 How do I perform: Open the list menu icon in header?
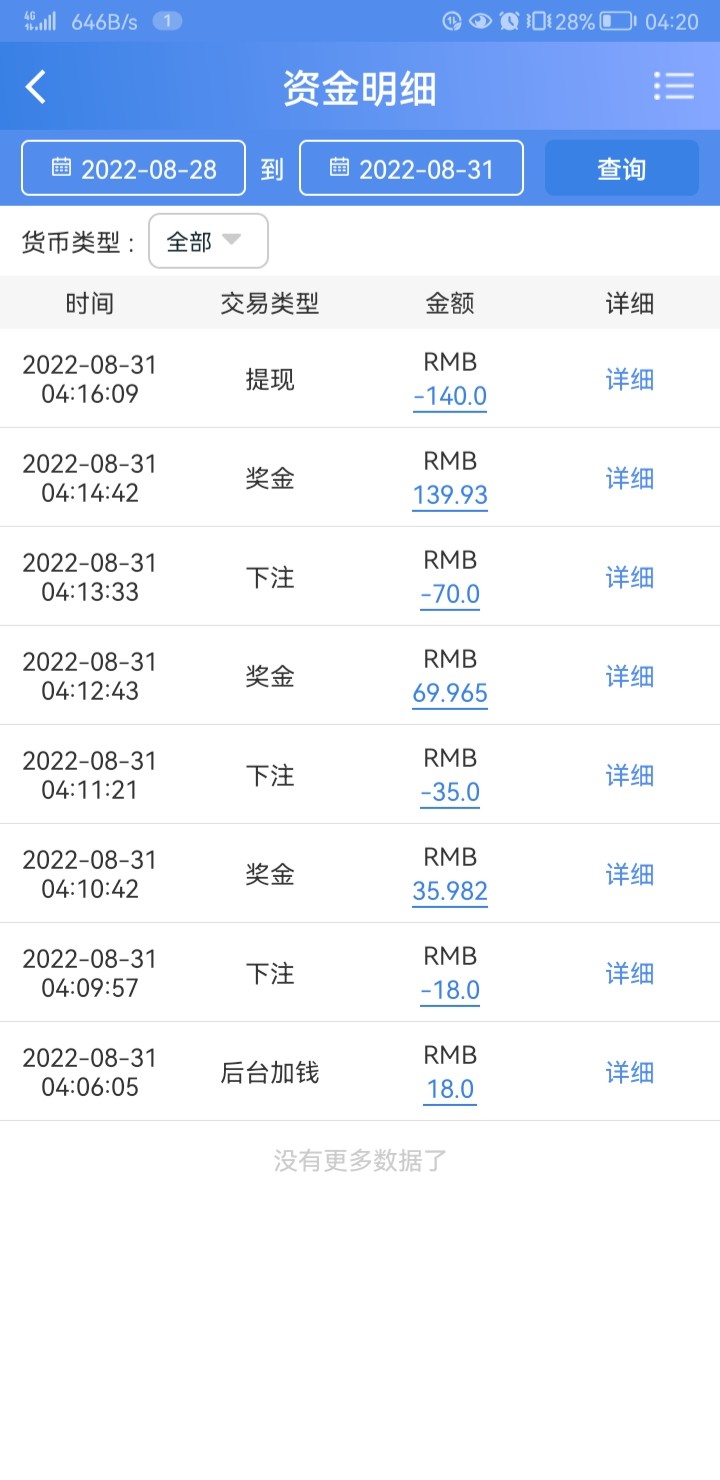click(x=673, y=87)
